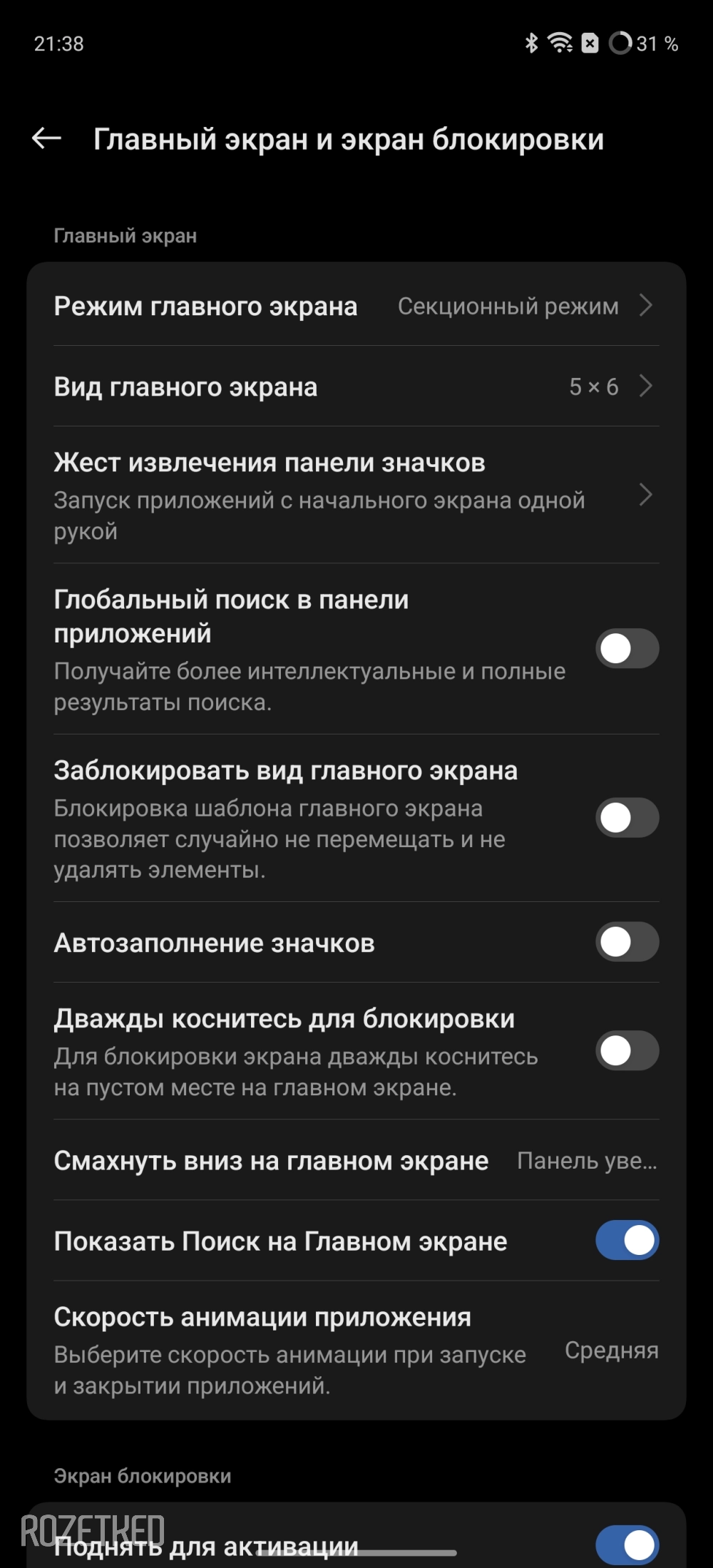Turn off Поднять для активации
This screenshot has height=1568, width=713.
[x=627, y=1544]
